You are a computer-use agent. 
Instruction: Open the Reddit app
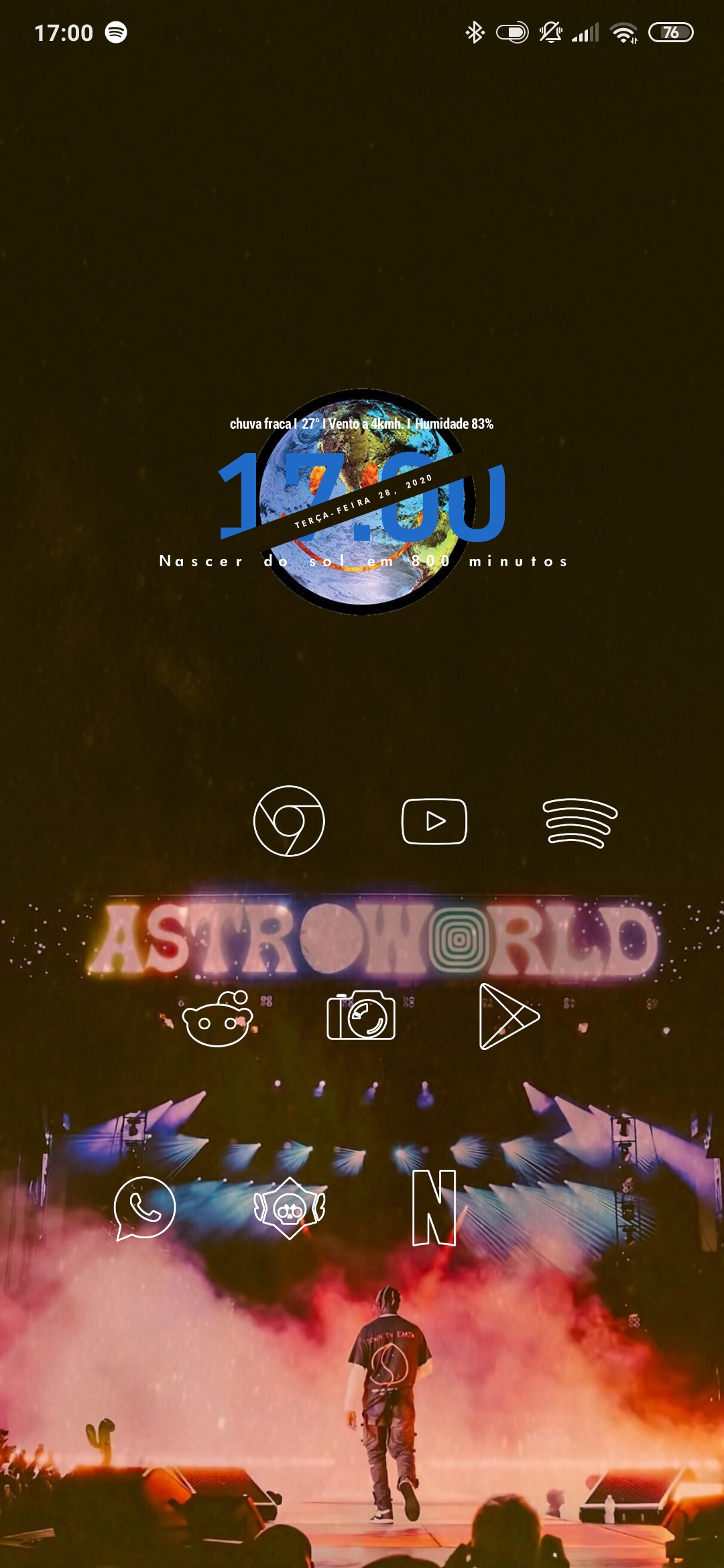(218, 1019)
